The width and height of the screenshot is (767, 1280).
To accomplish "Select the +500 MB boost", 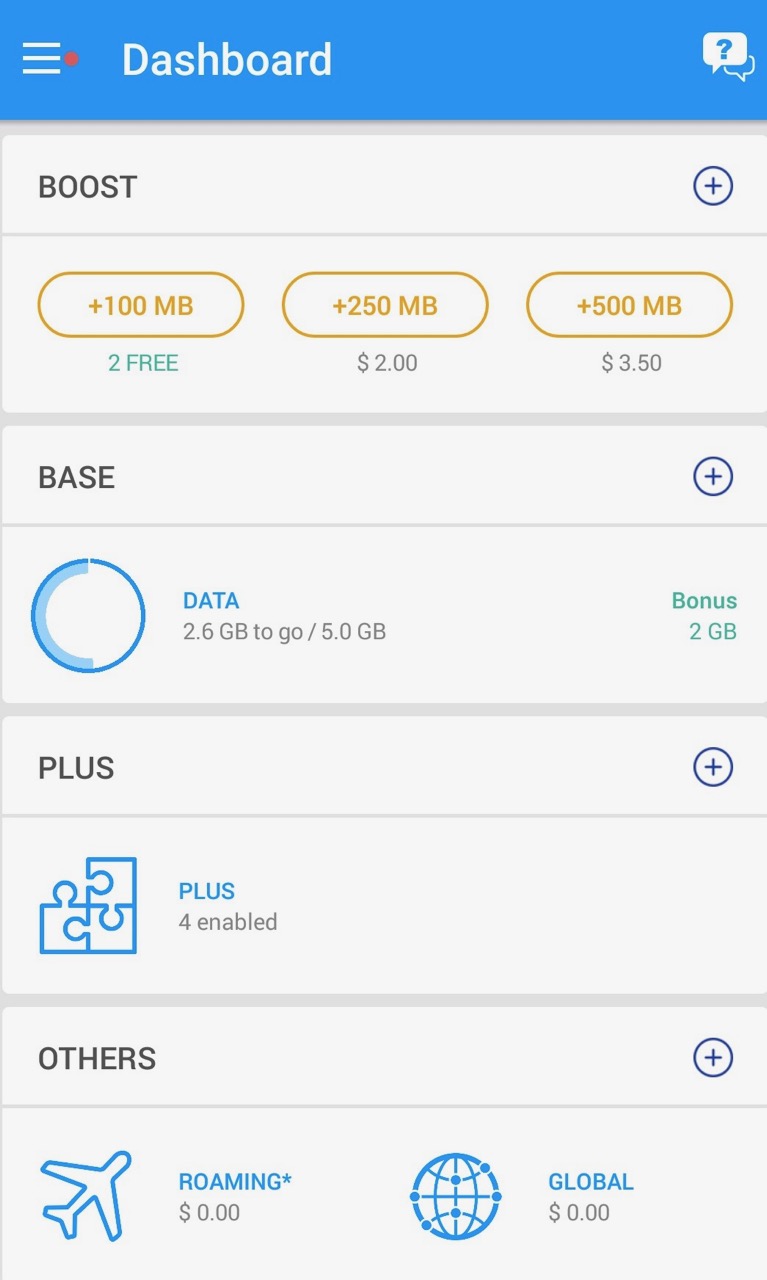I will click(x=629, y=305).
